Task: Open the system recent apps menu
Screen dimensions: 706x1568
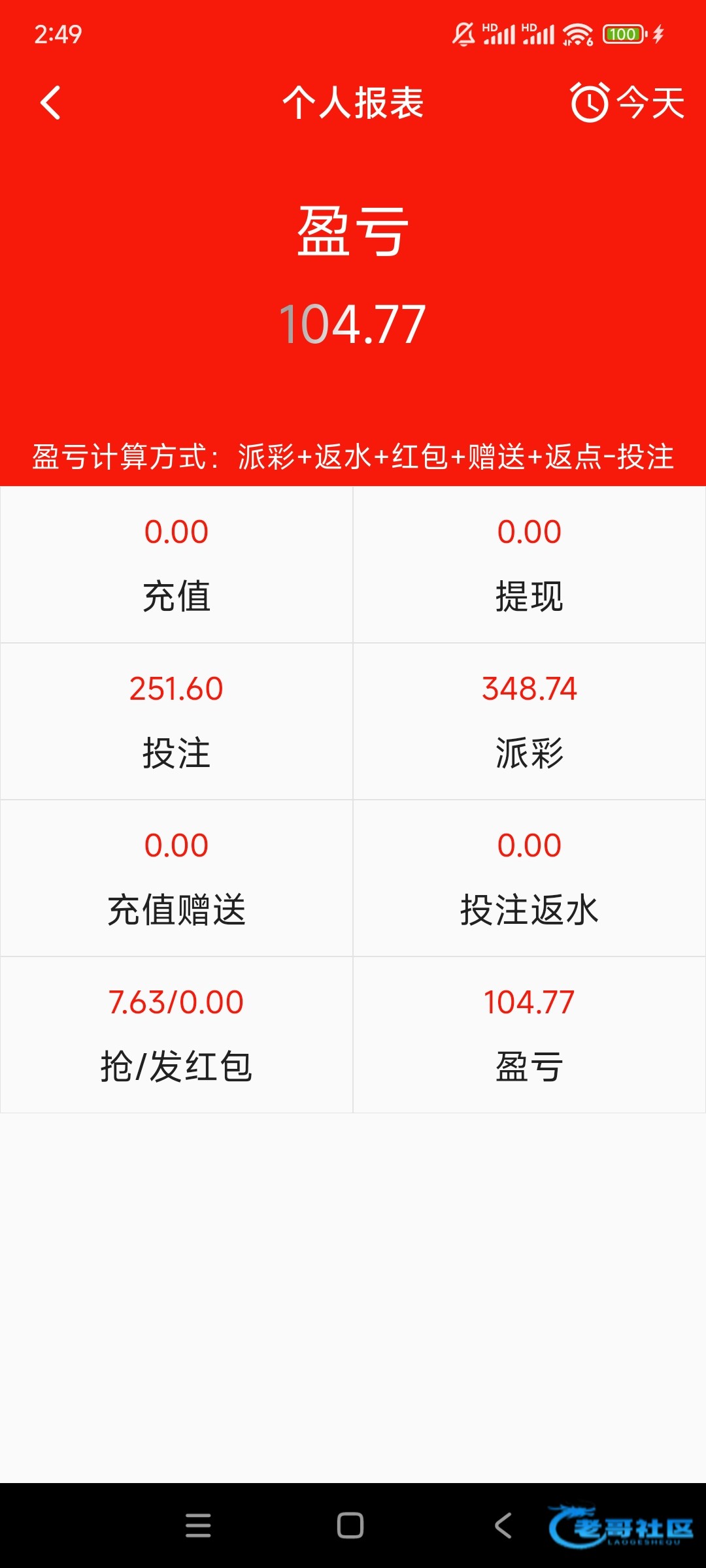Action: click(198, 1526)
